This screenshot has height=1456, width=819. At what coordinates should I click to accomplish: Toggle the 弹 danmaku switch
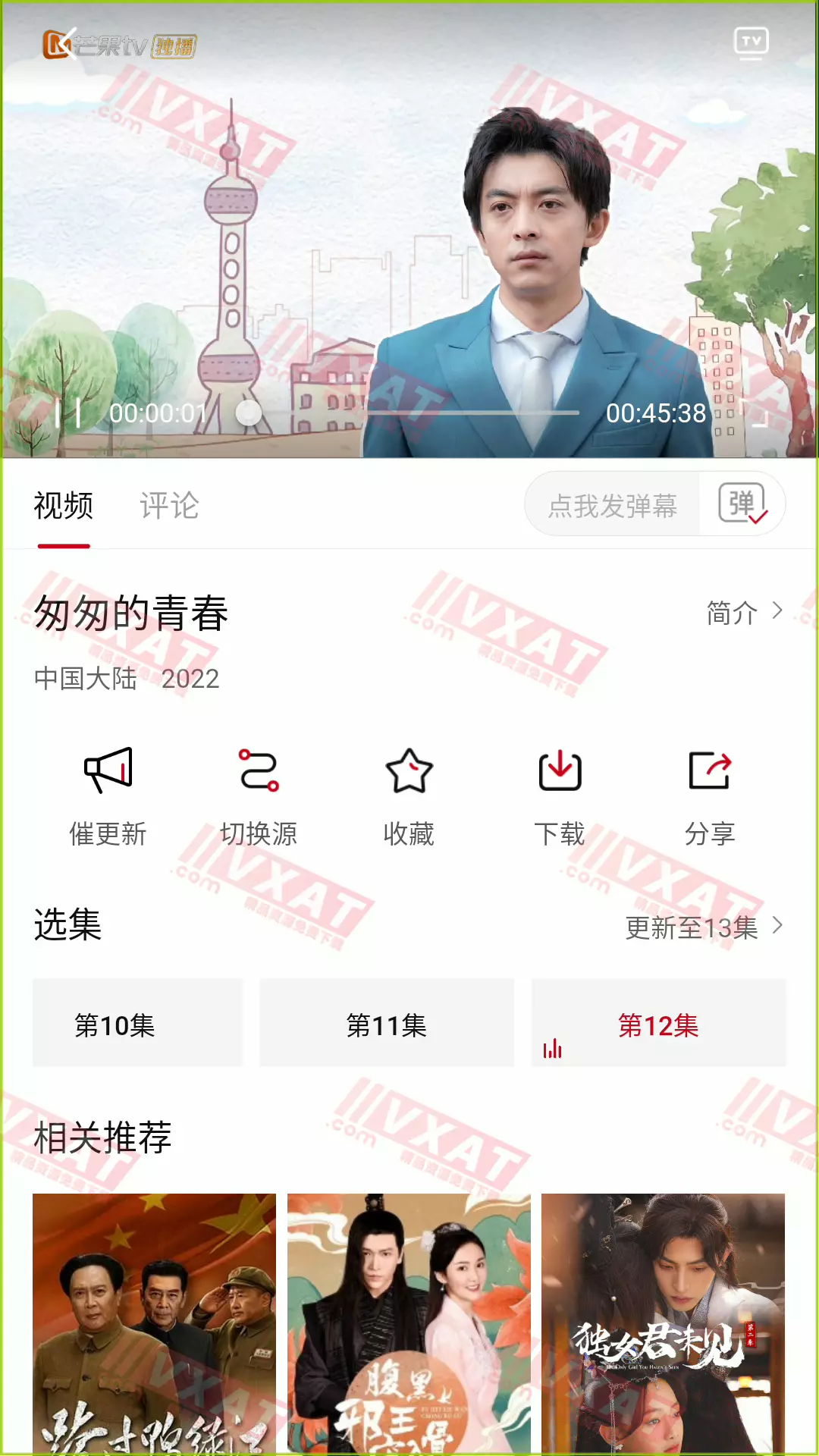tap(742, 504)
